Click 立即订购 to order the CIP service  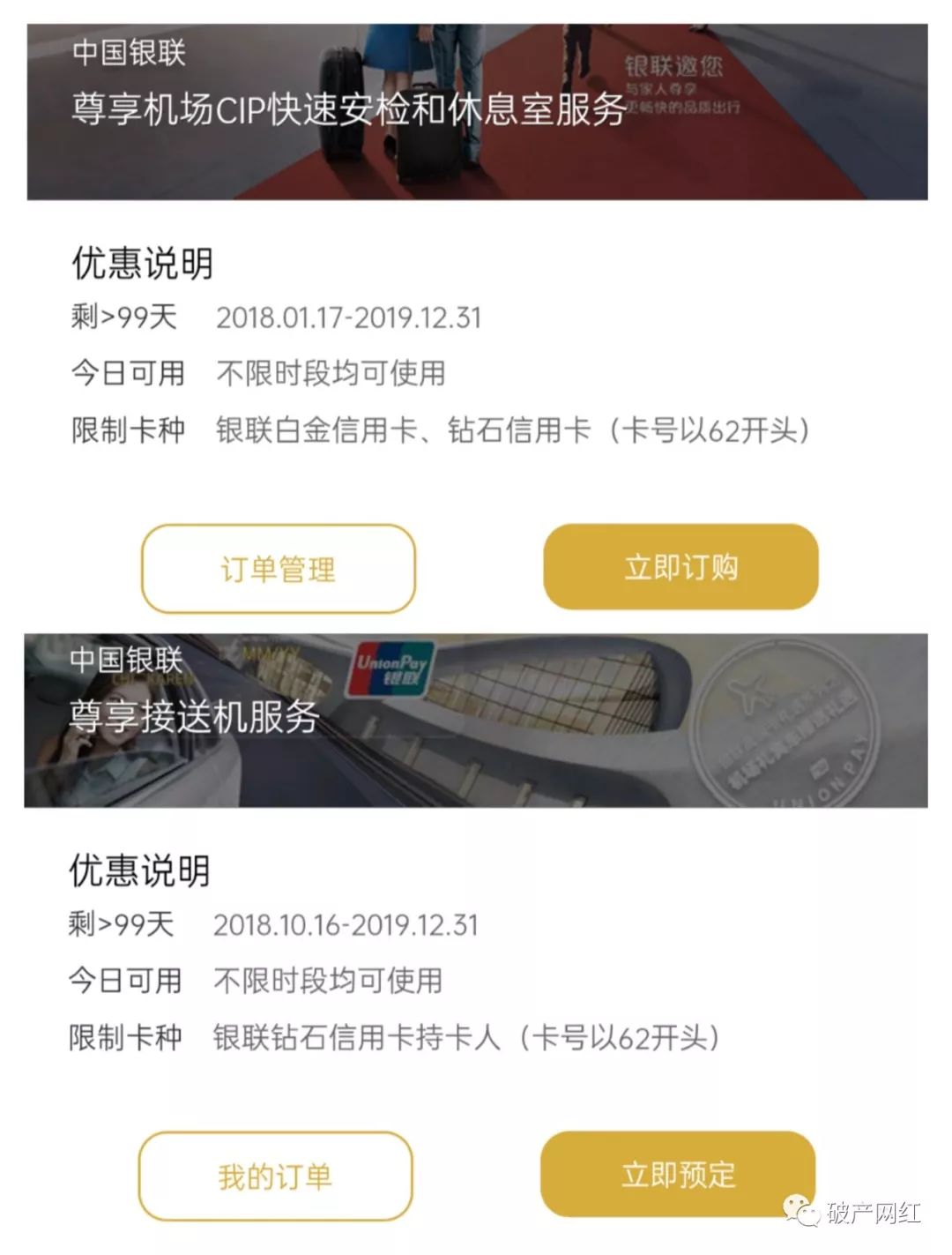(x=683, y=569)
